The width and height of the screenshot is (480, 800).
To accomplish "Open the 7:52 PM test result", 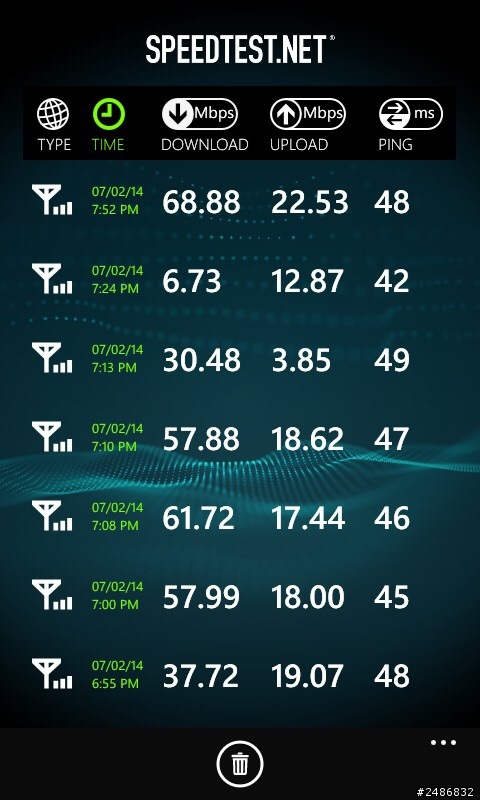I will [240, 201].
